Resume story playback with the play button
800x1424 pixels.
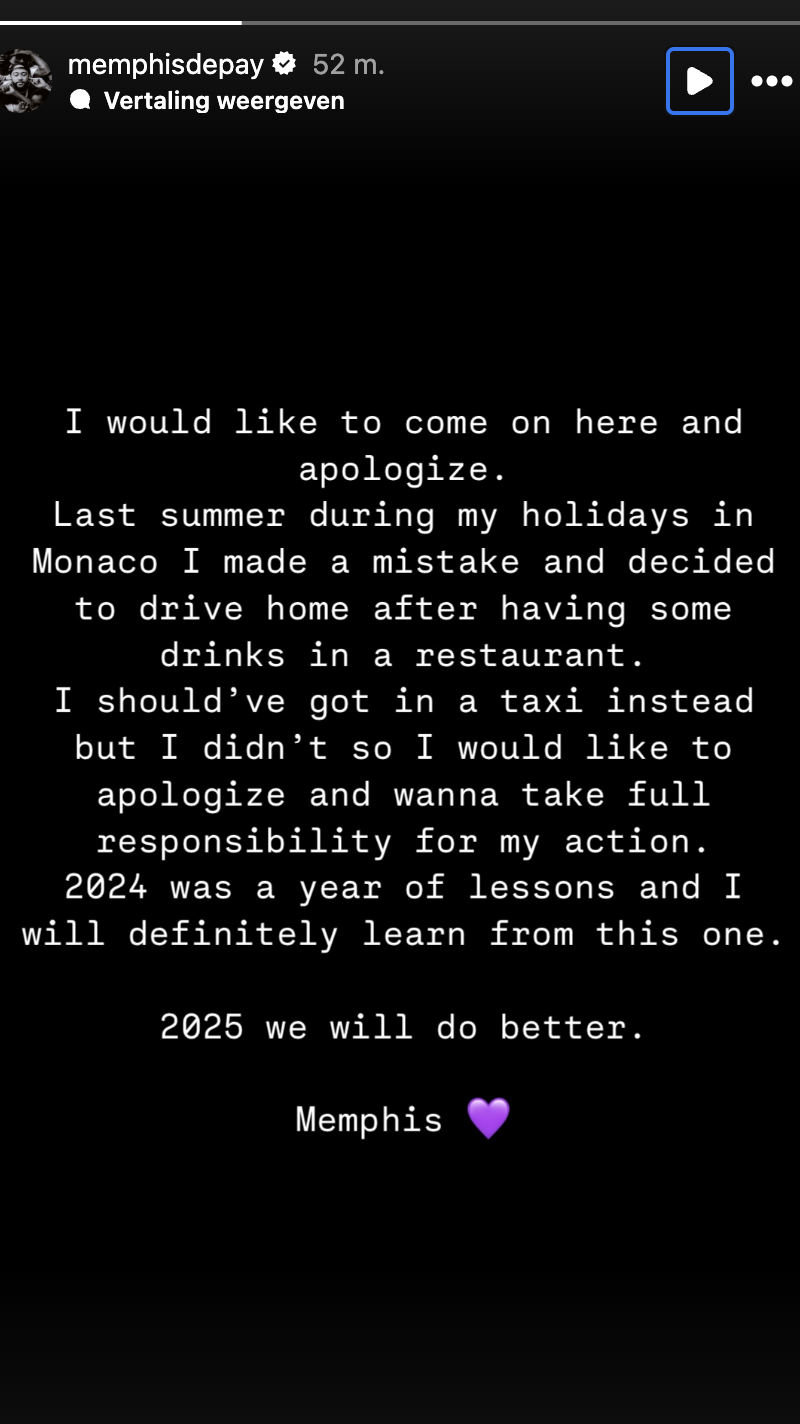click(700, 81)
